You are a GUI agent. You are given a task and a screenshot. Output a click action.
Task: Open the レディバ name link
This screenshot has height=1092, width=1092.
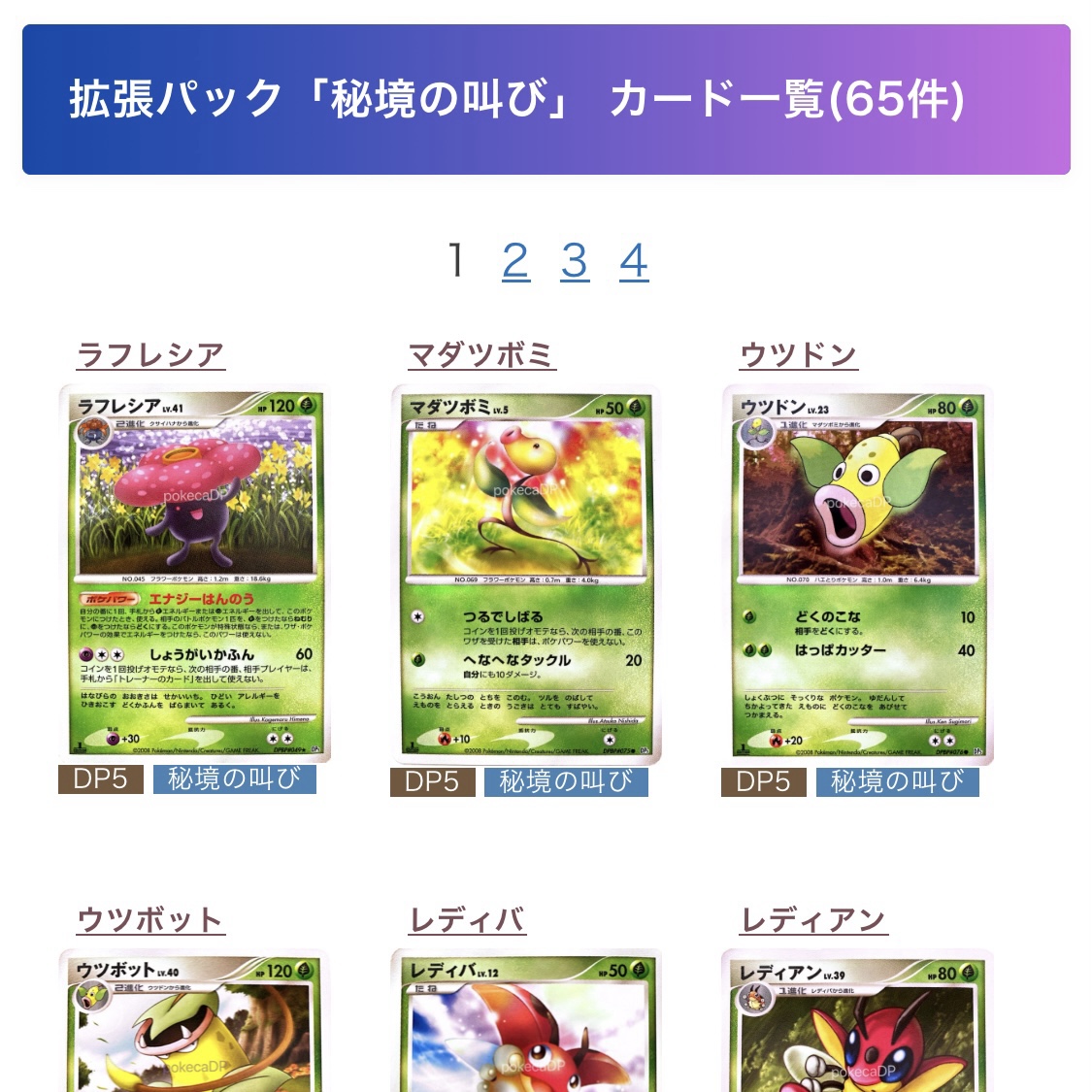467,919
